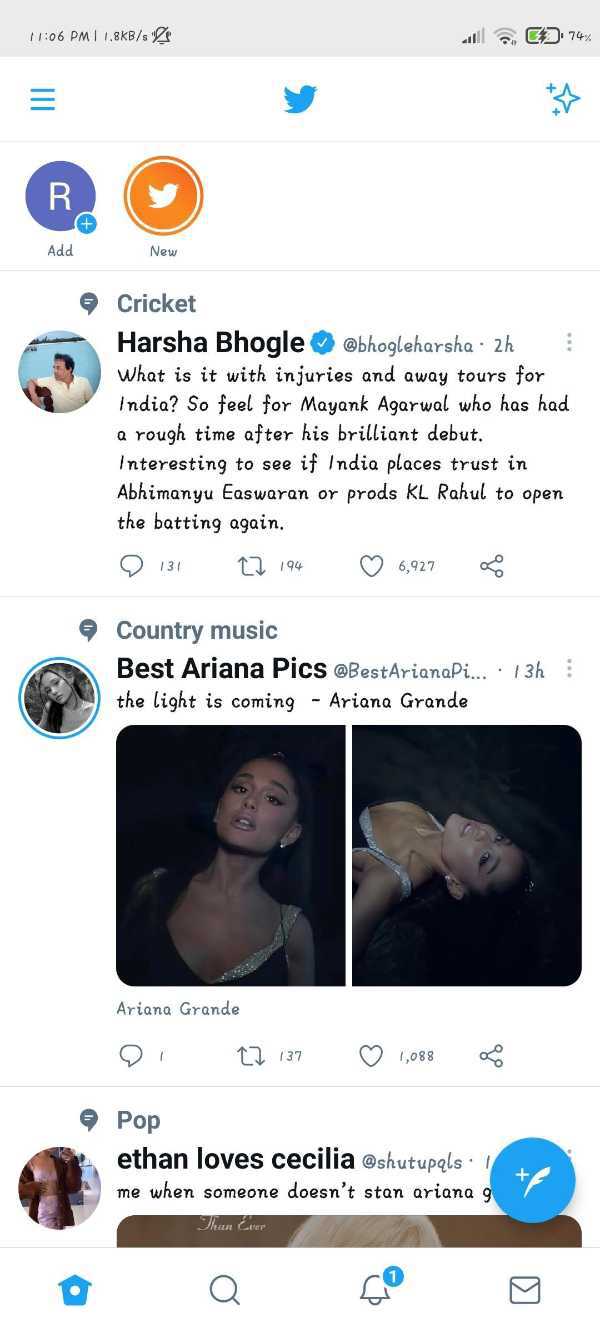View the left Ariana Grande photo
600x1333 pixels.
point(230,855)
